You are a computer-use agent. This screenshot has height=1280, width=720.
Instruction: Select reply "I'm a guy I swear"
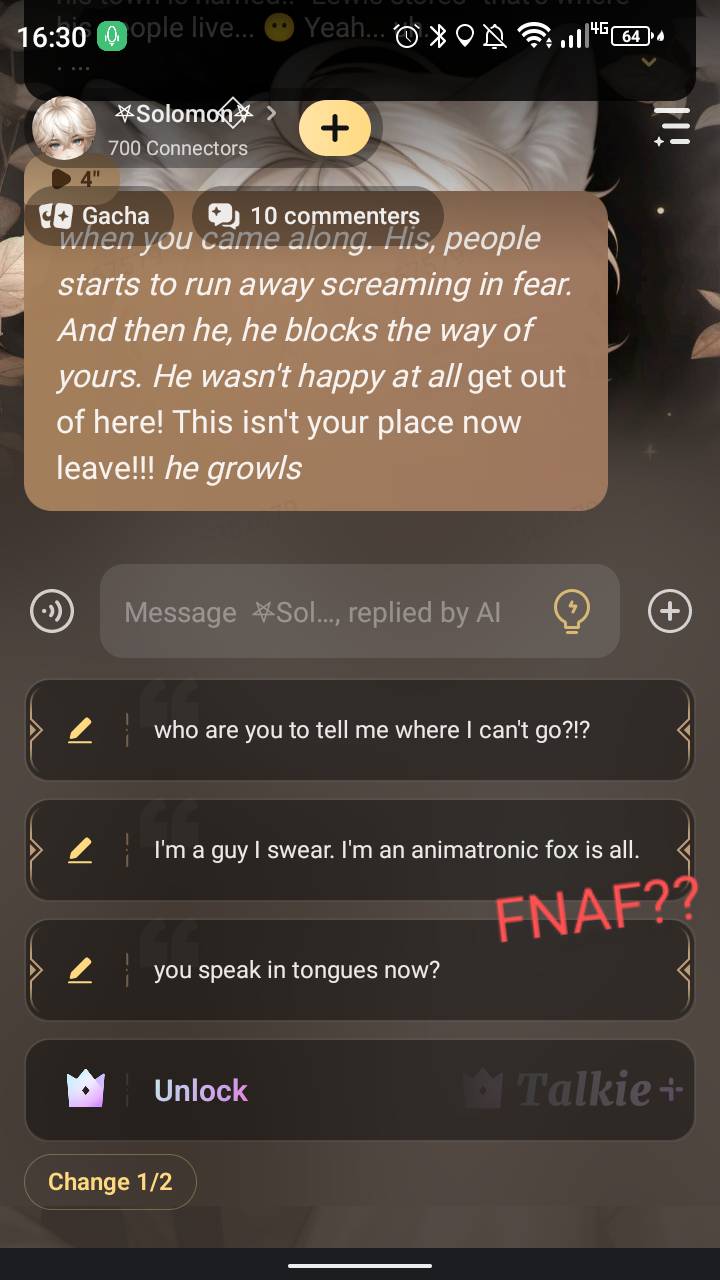tap(396, 850)
